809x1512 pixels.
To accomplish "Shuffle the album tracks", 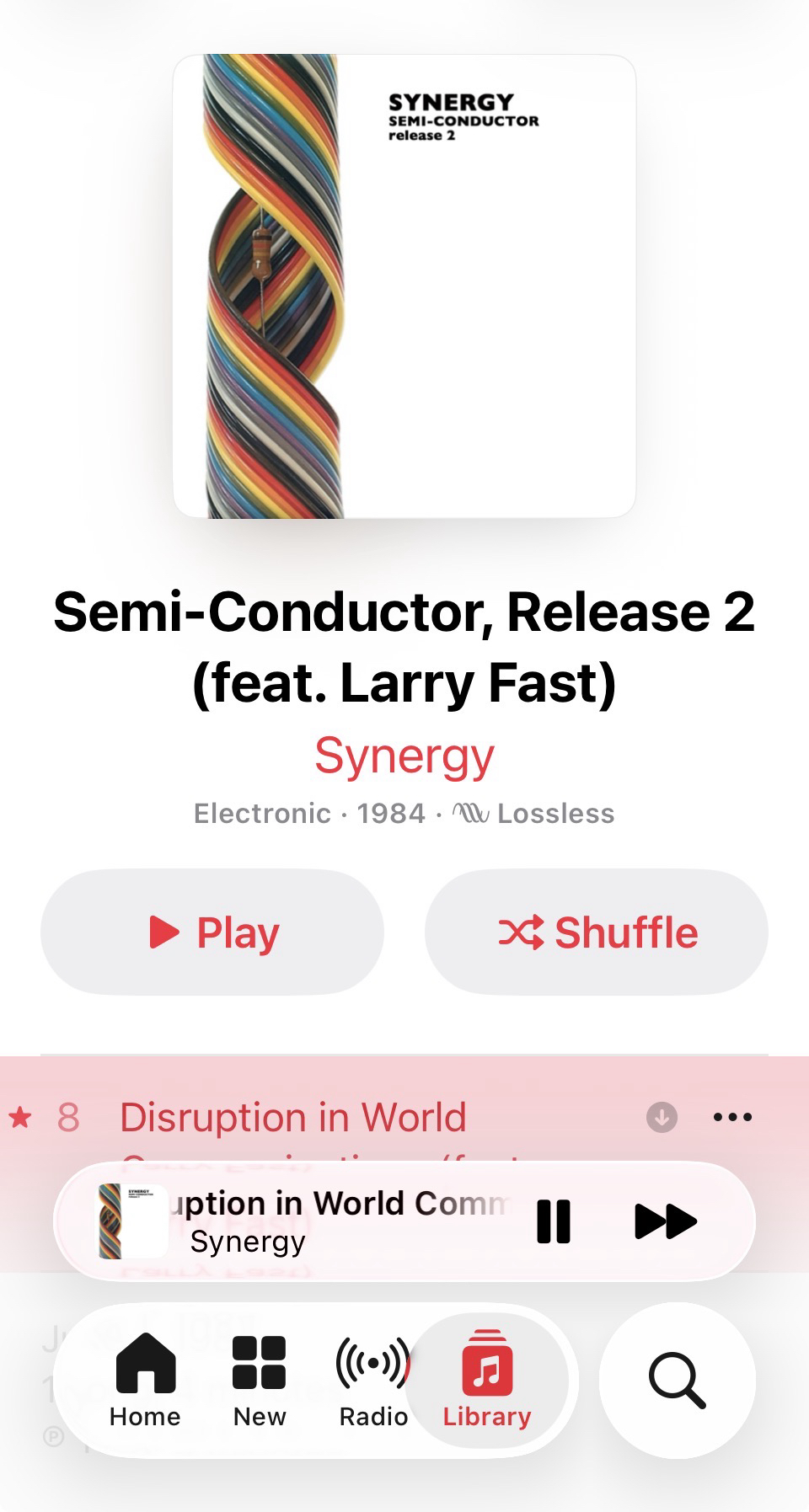I will (x=597, y=932).
